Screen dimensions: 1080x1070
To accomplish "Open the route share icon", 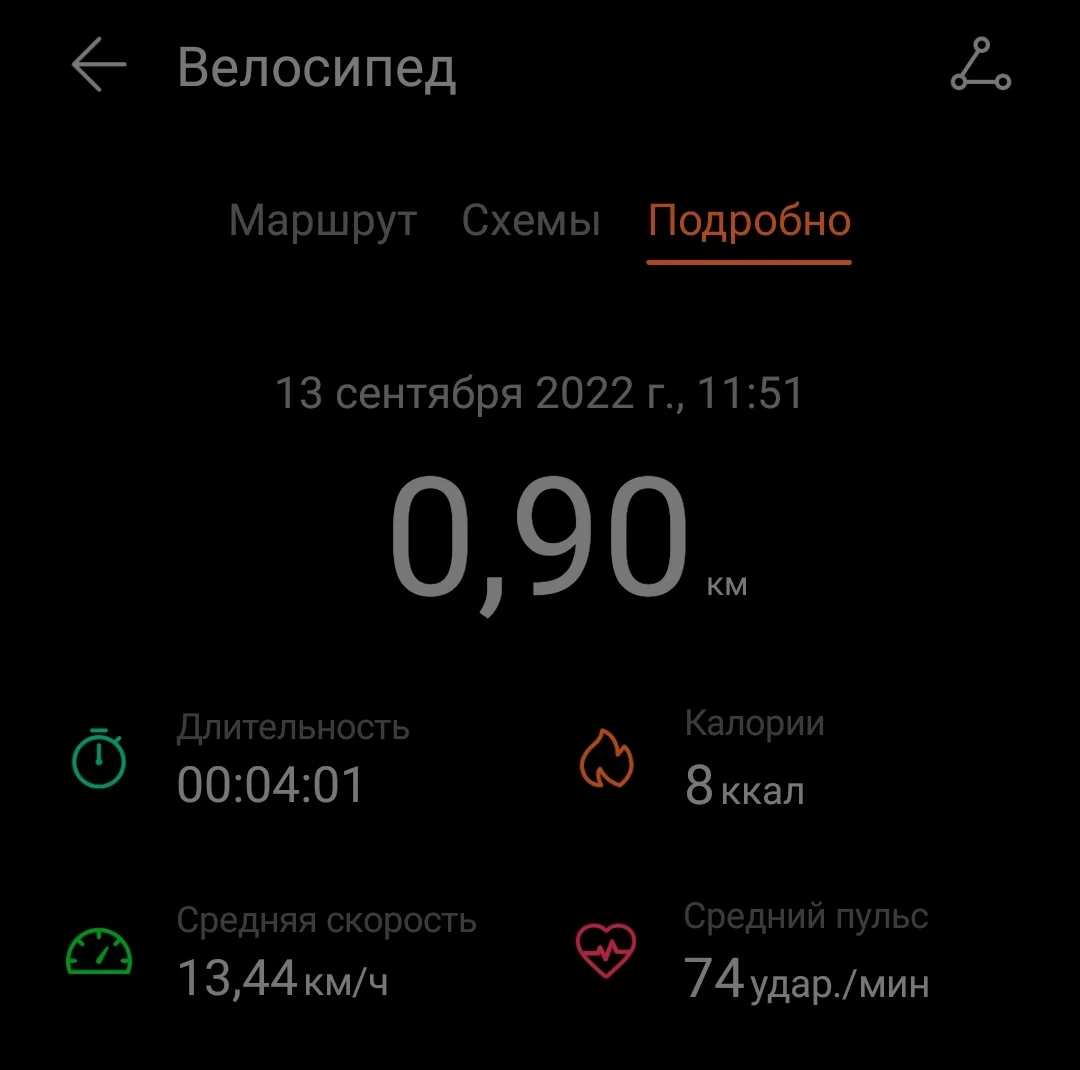I will (x=980, y=66).
